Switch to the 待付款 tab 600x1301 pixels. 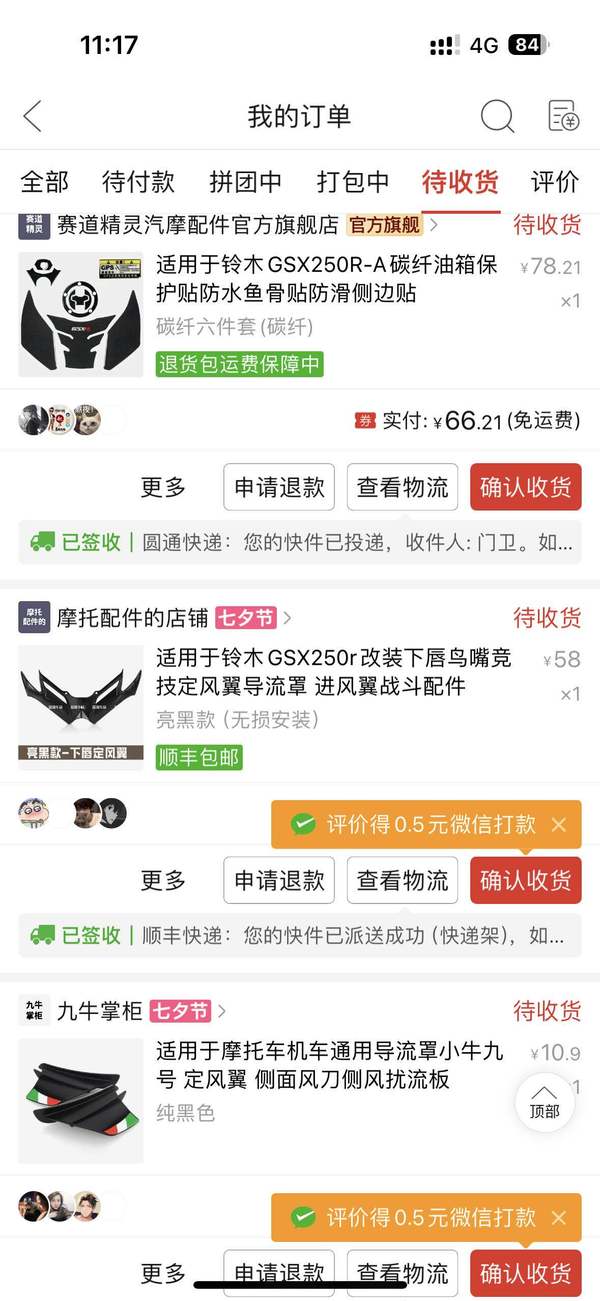tap(138, 182)
